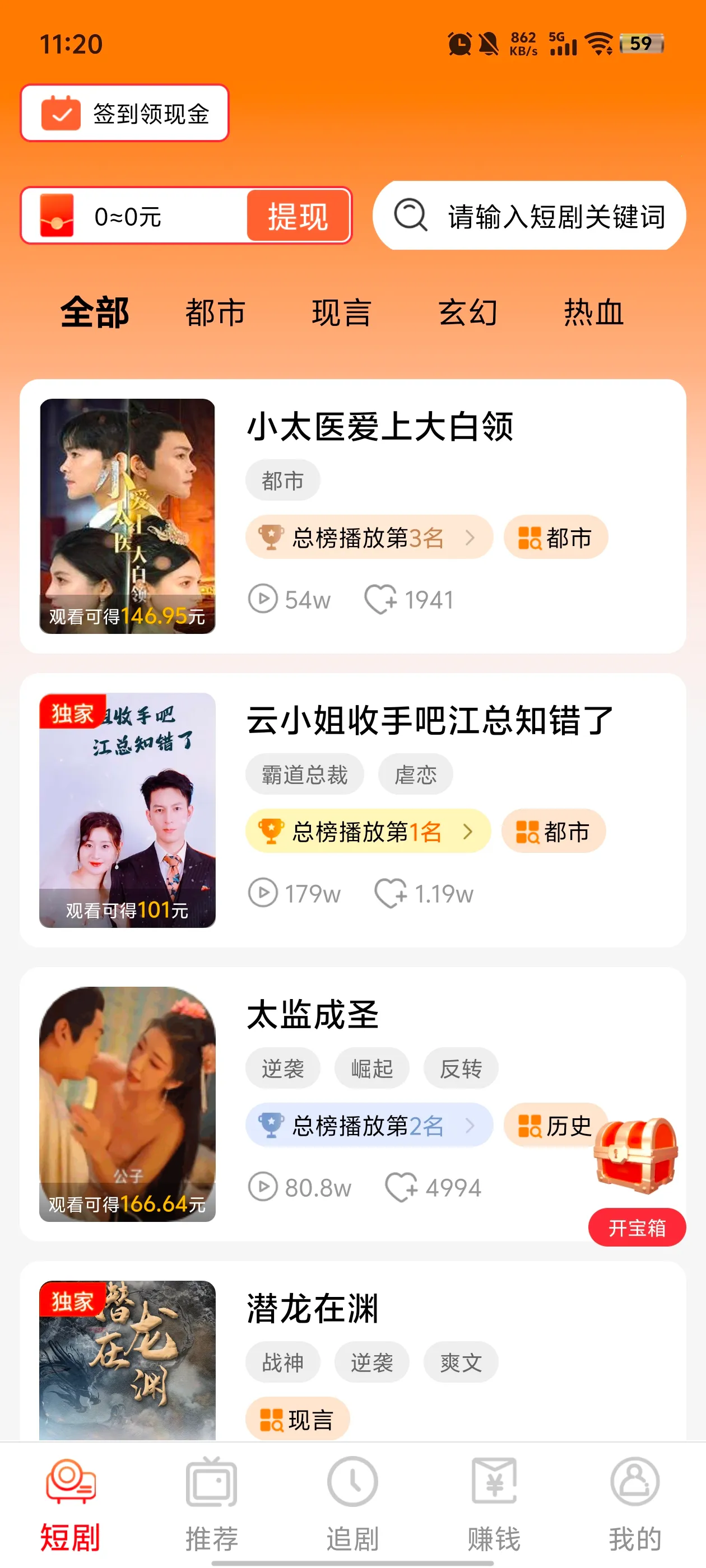This screenshot has height=1568, width=706.
Task: Open 追剧 via the clock icon
Action: pos(352,1486)
